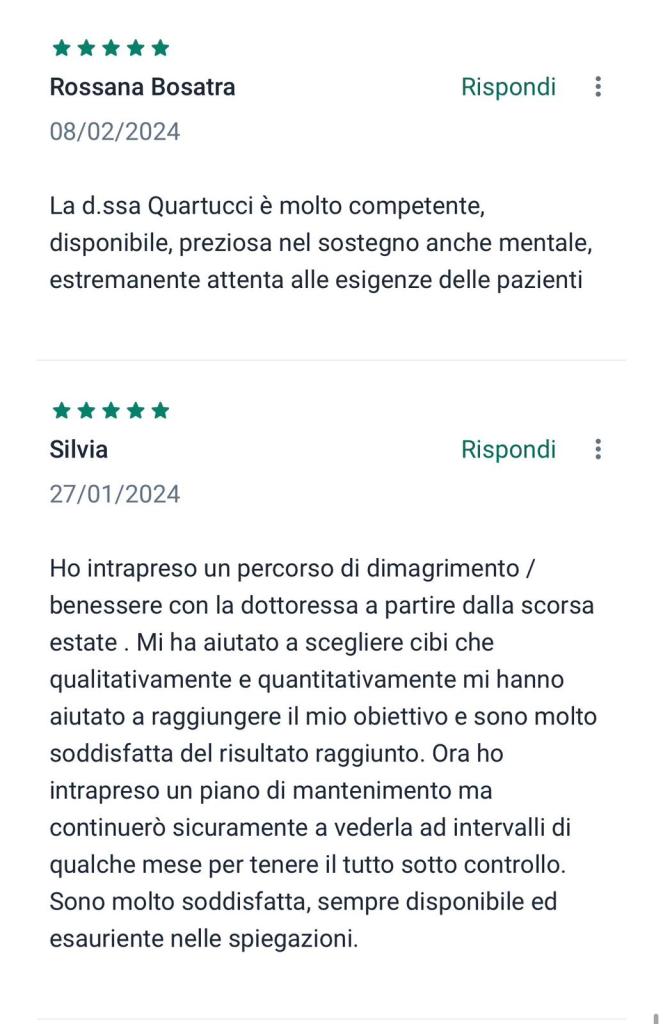Reply to Rossana Bosatra's review
Viewport: 663px width, 1024px height.
point(508,87)
